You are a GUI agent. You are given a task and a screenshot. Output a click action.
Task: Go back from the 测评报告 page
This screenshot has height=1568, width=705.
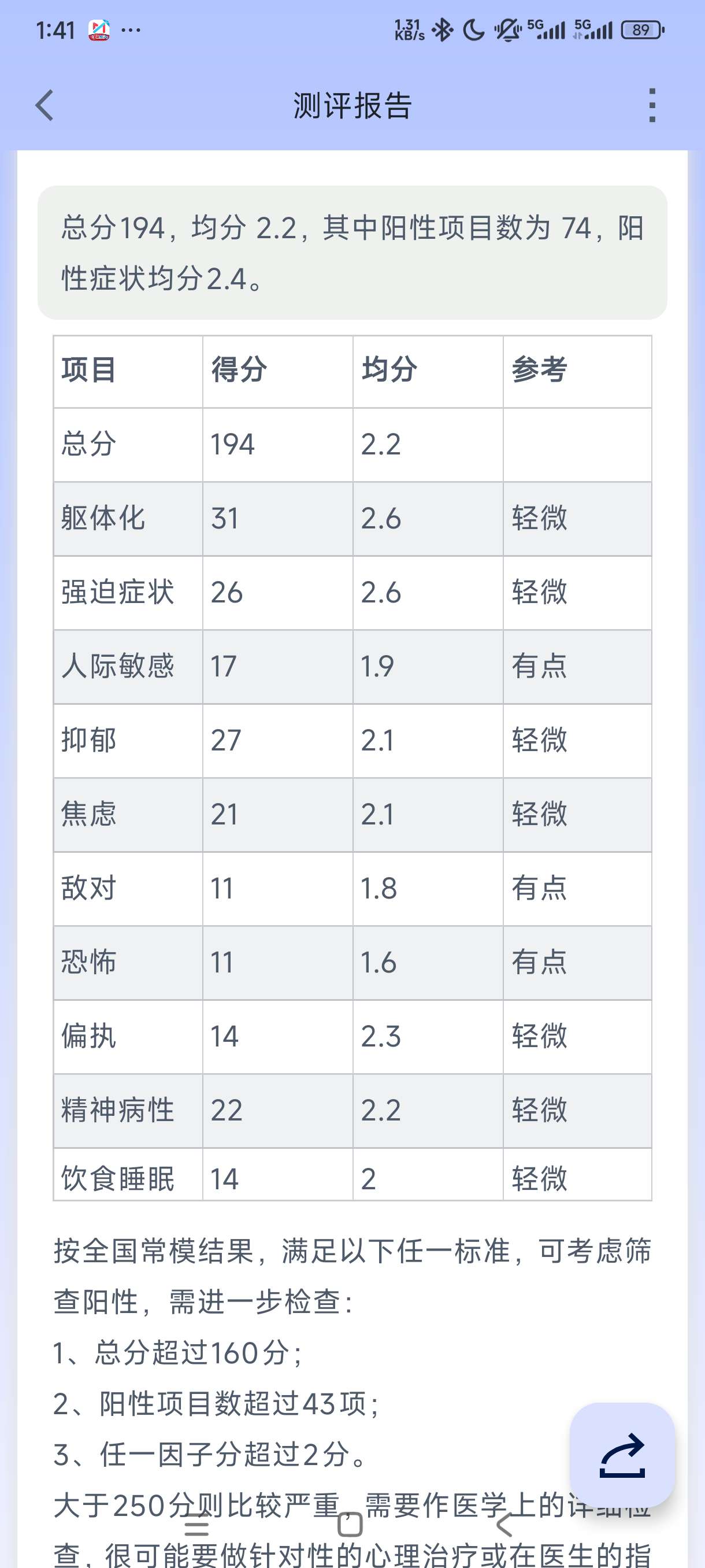44,105
